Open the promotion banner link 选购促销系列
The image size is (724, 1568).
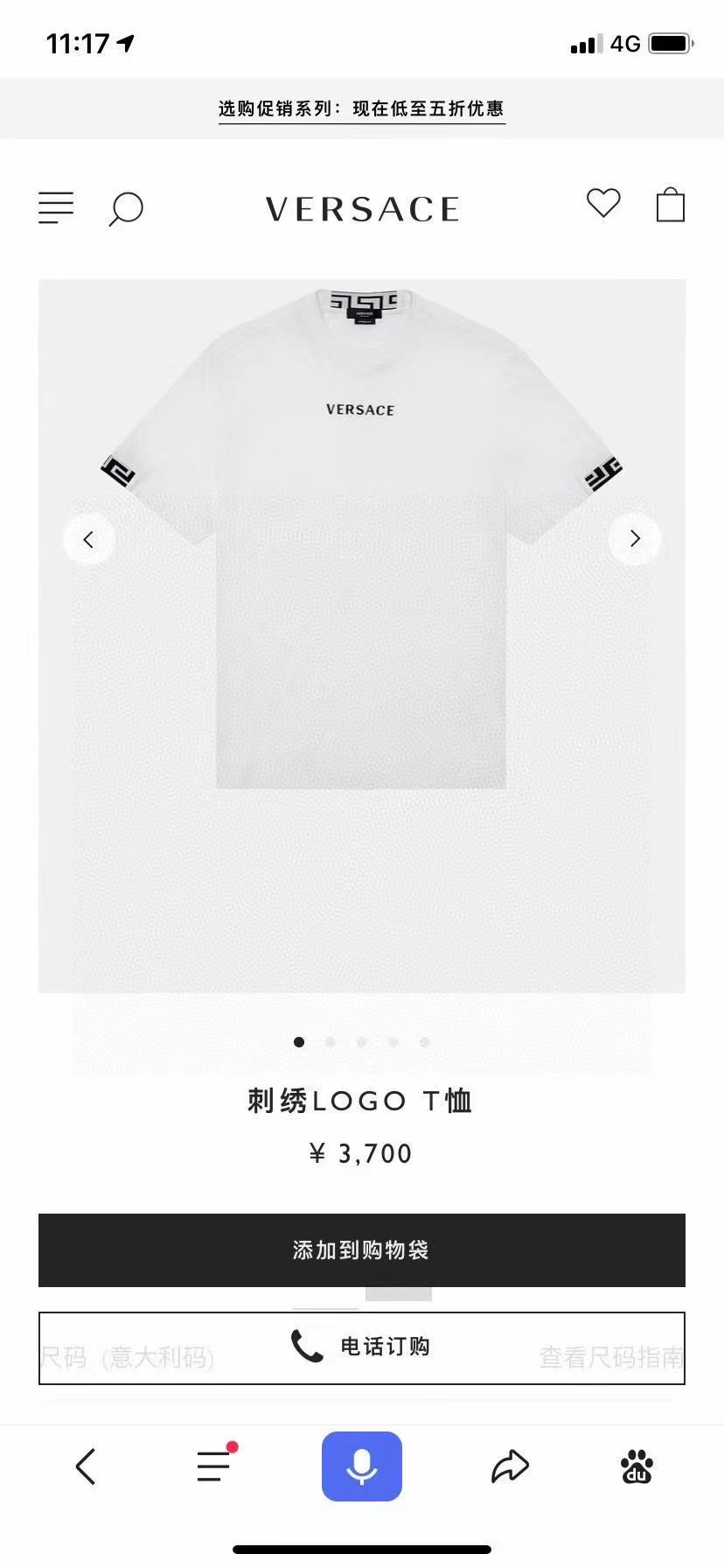pyautogui.click(x=361, y=108)
